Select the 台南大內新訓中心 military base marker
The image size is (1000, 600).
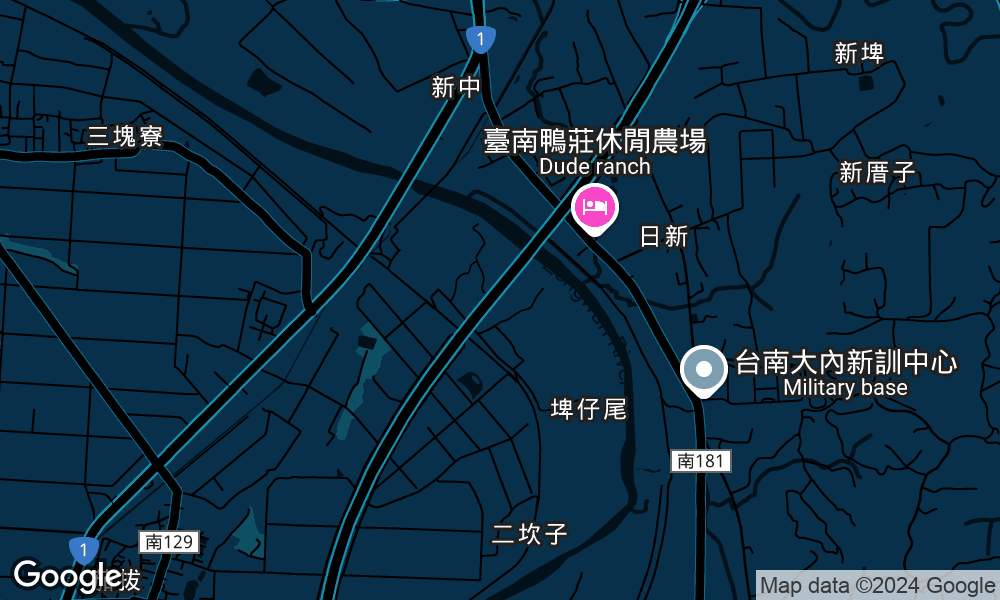tap(703, 369)
